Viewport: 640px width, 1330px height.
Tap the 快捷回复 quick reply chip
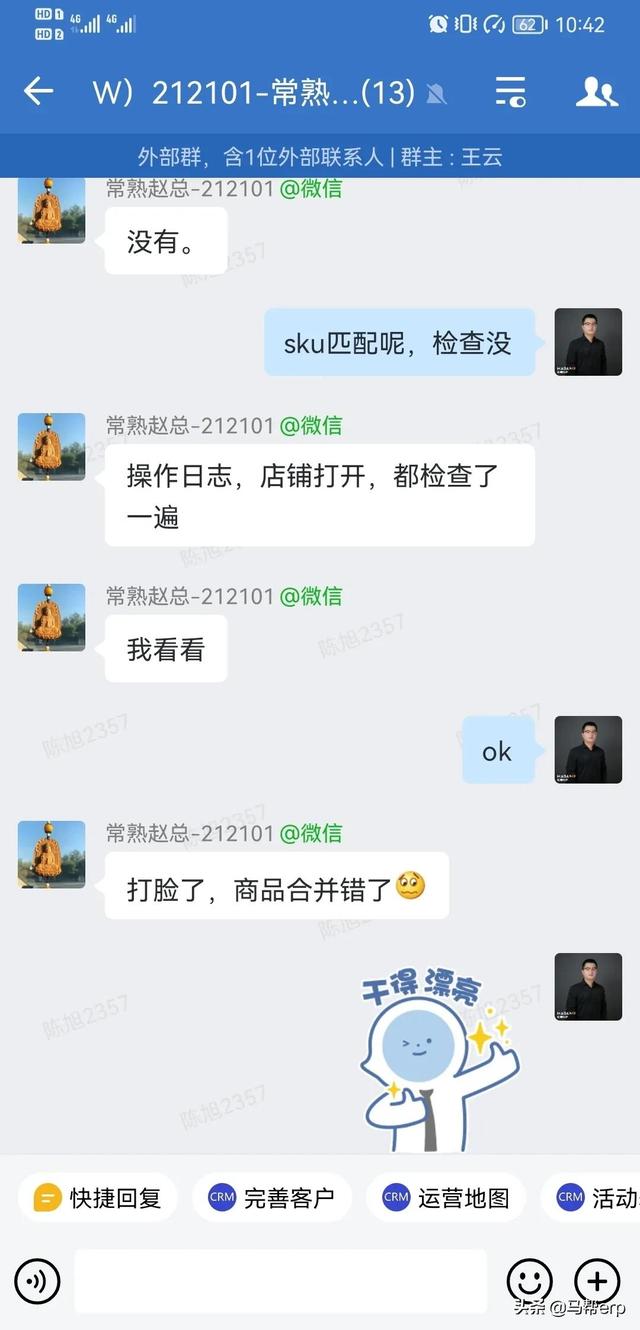(97, 1197)
